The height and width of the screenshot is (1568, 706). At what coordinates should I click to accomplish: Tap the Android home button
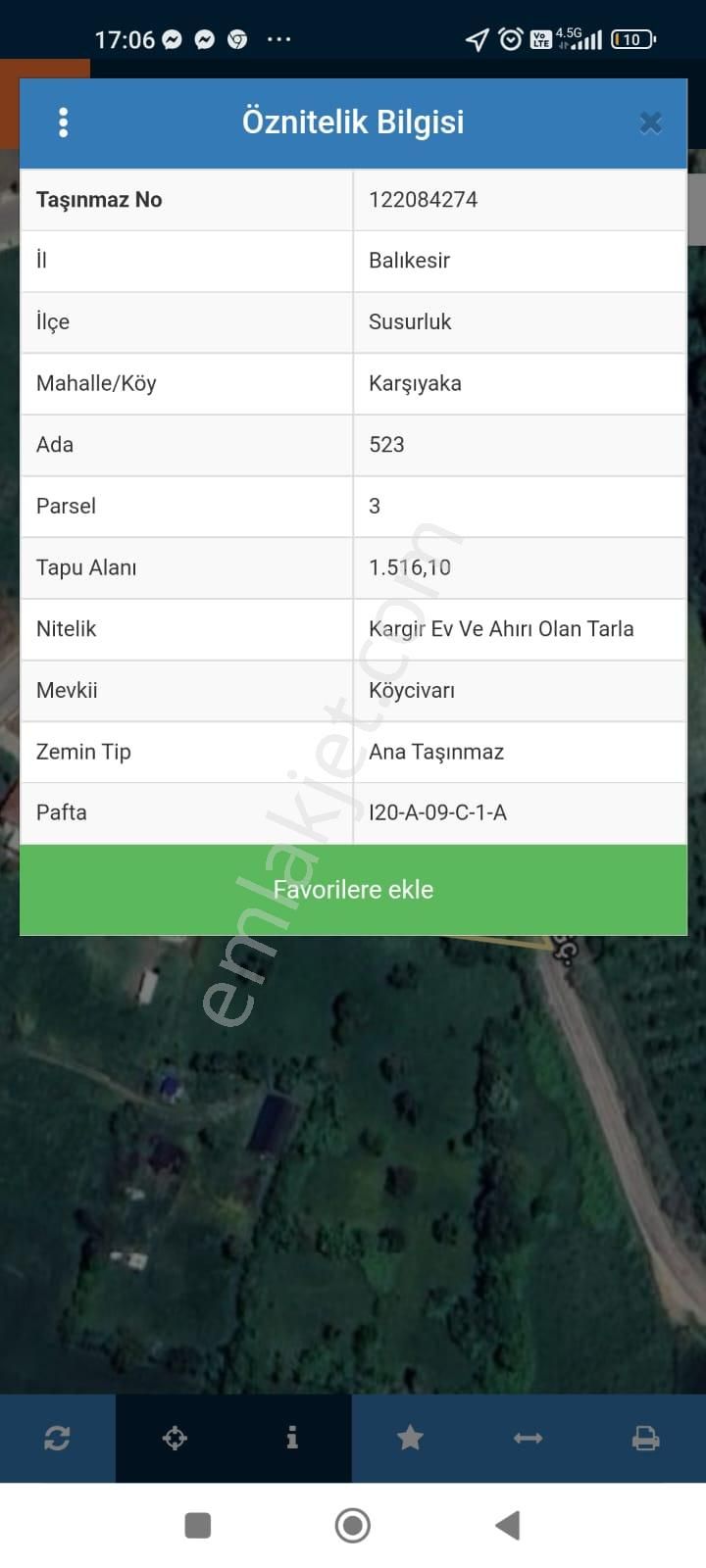pos(352,1525)
